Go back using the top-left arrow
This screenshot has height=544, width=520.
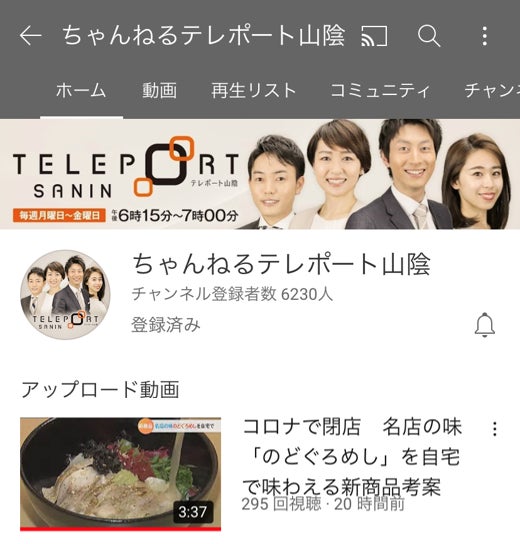click(31, 35)
